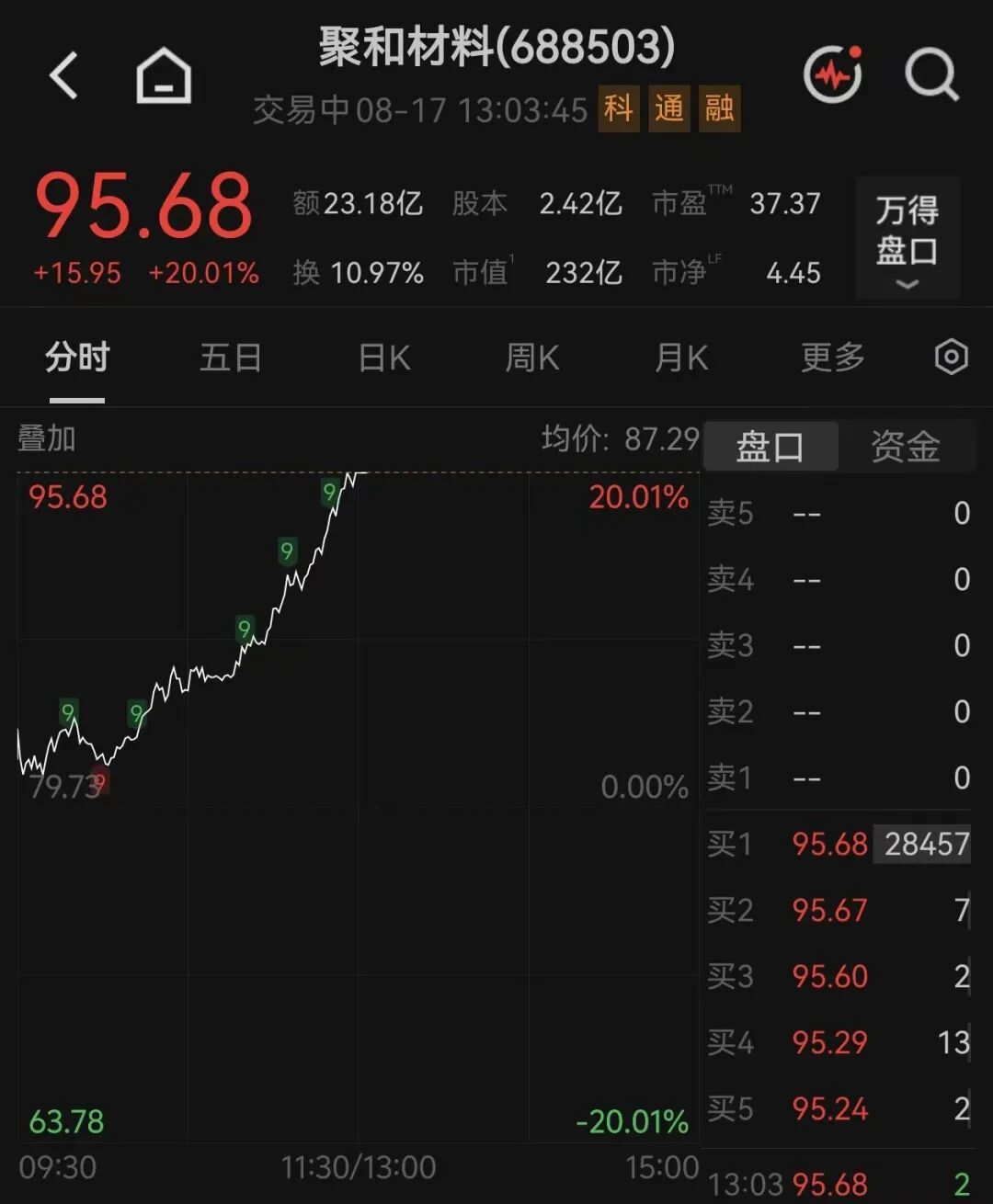
Task: Select the 资金 panel tab
Action: coord(906,447)
